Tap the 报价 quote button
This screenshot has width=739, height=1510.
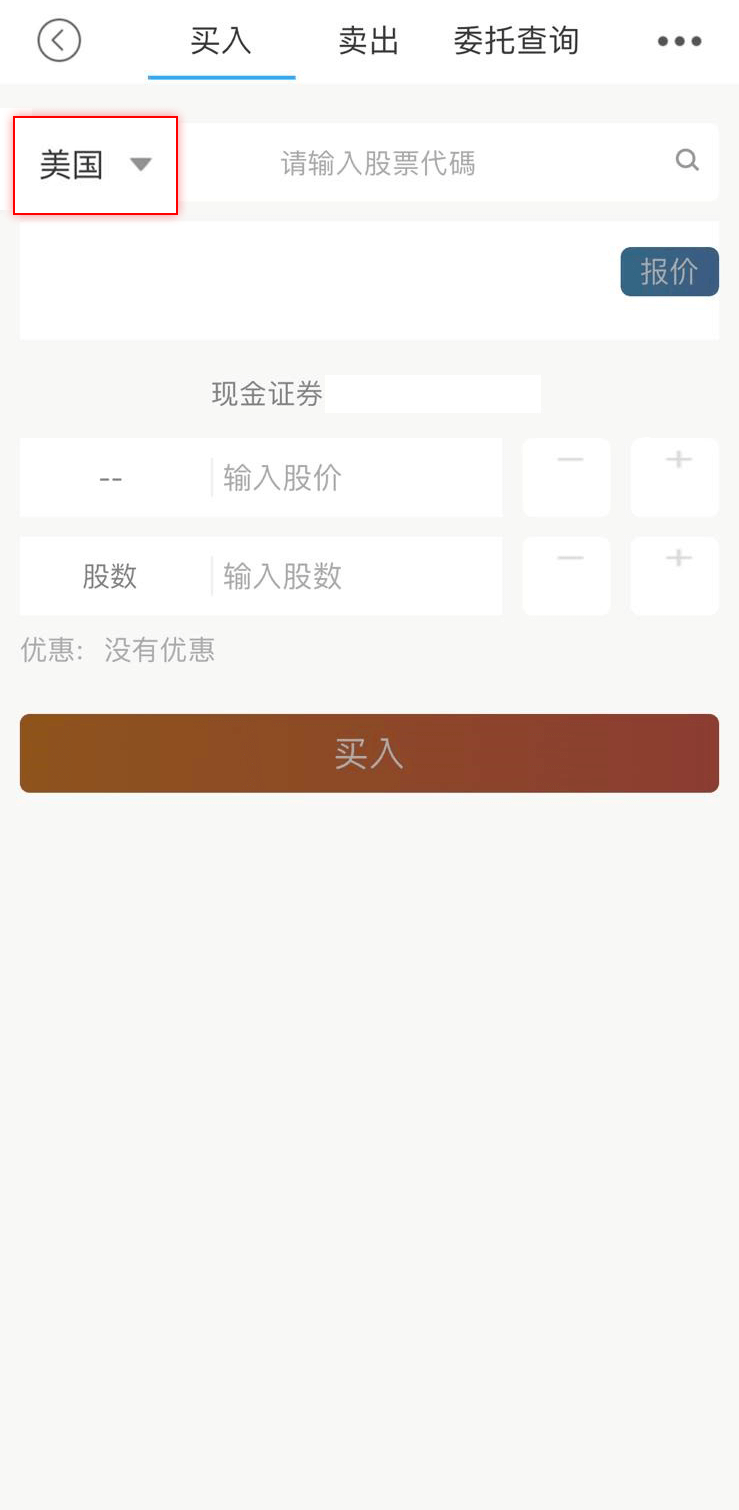click(669, 272)
